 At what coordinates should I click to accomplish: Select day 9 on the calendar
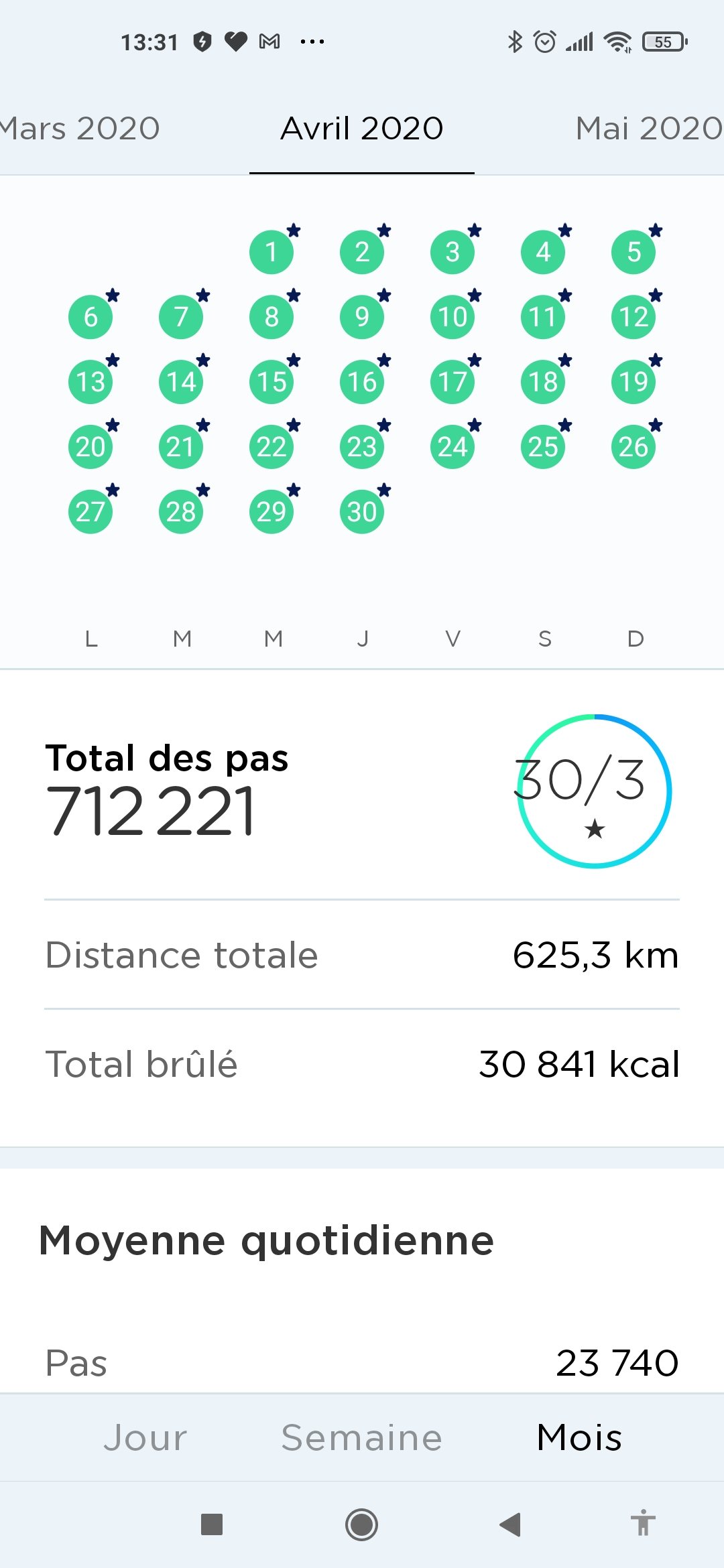(x=362, y=317)
